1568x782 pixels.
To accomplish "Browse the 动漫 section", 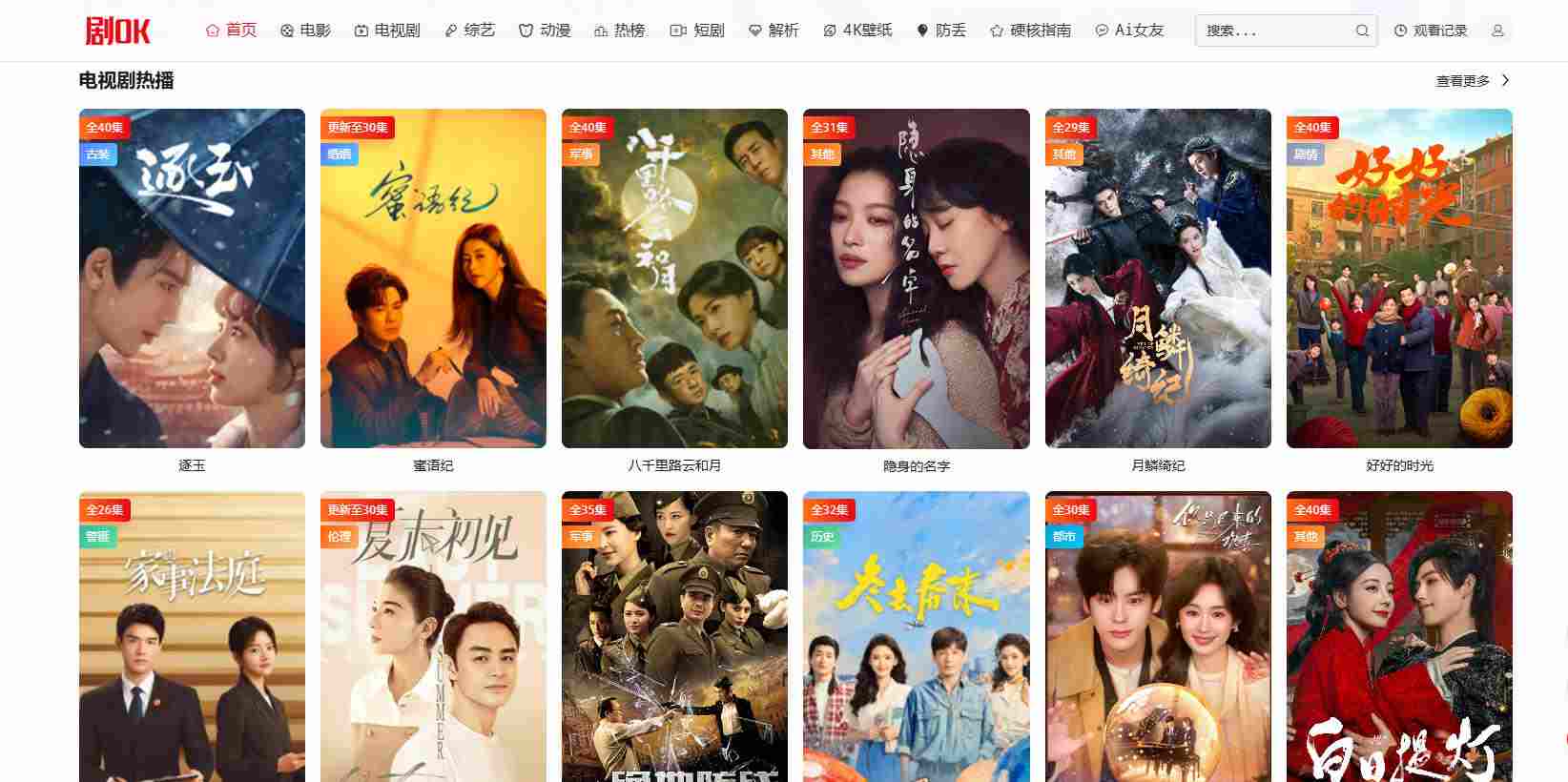I will tap(545, 31).
